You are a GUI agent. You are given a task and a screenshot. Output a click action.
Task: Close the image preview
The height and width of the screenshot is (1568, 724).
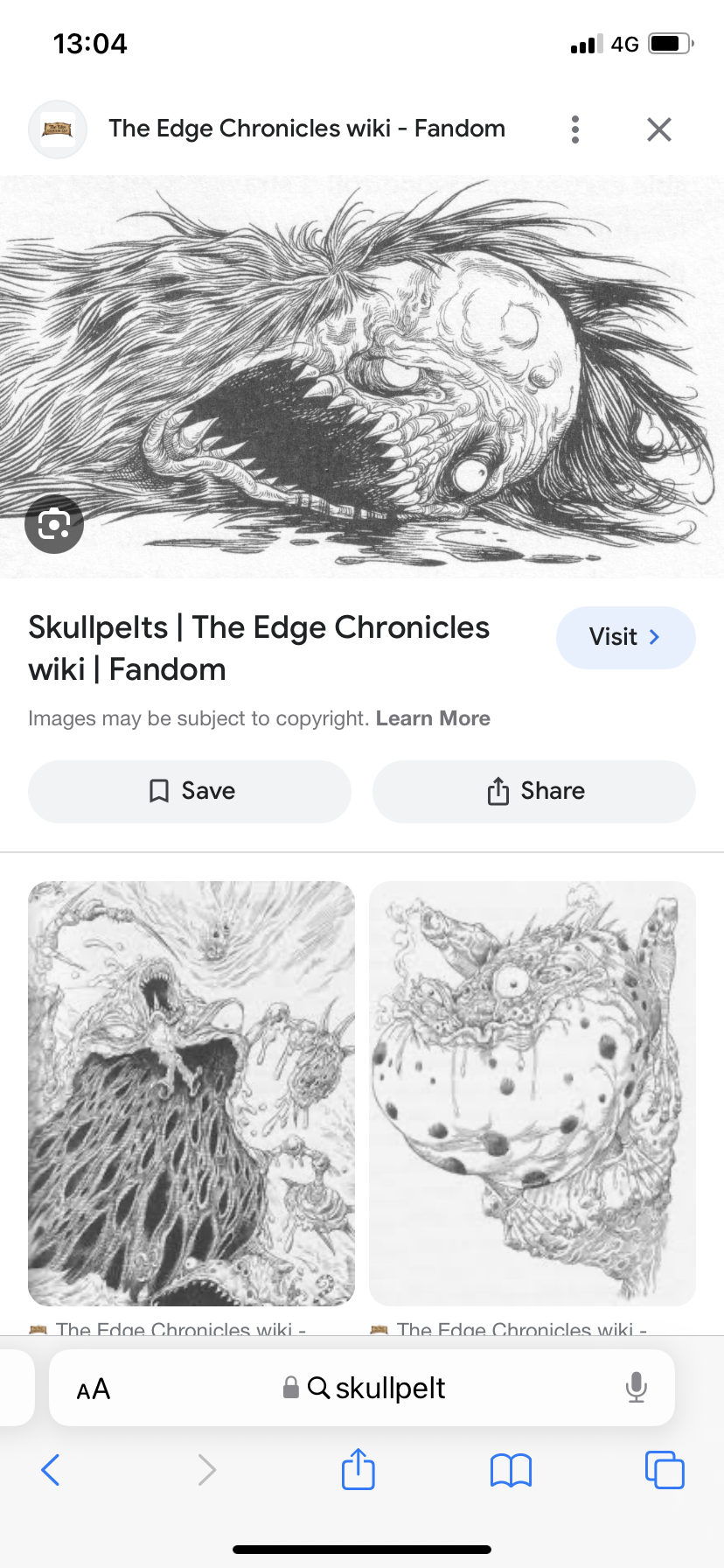(x=658, y=129)
